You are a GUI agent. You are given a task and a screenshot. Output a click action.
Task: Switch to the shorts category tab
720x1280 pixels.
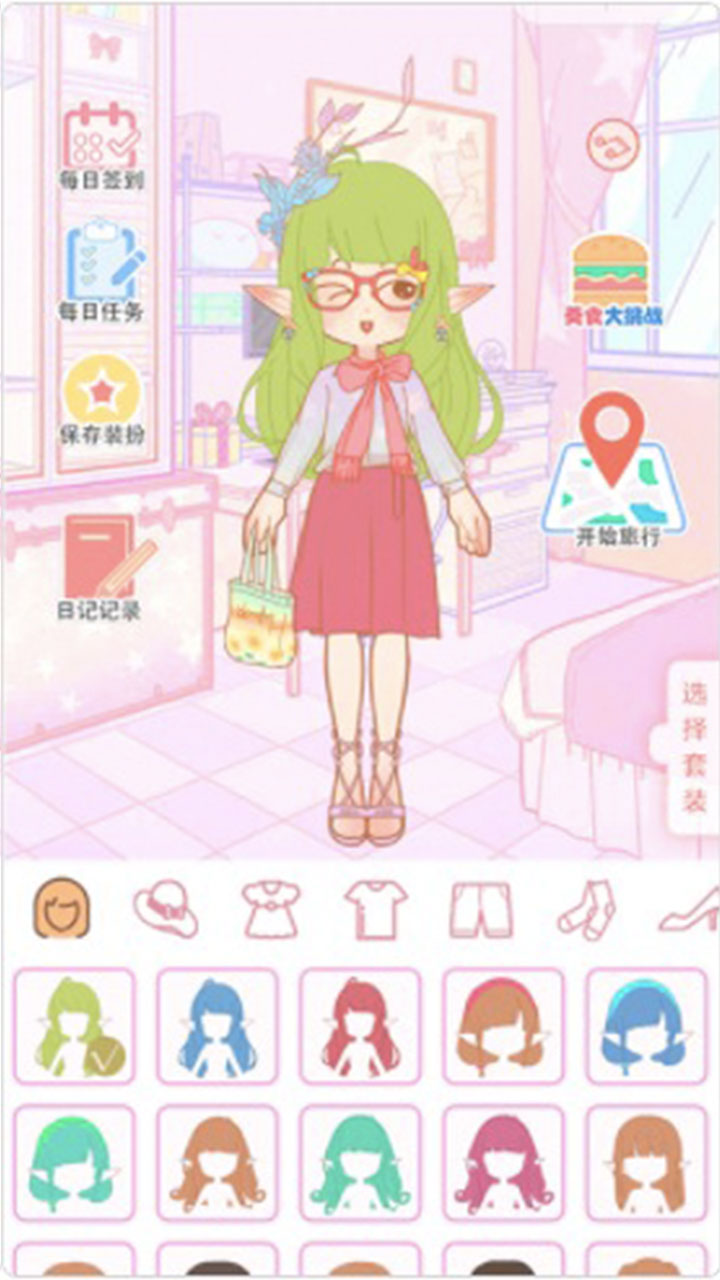click(480, 908)
